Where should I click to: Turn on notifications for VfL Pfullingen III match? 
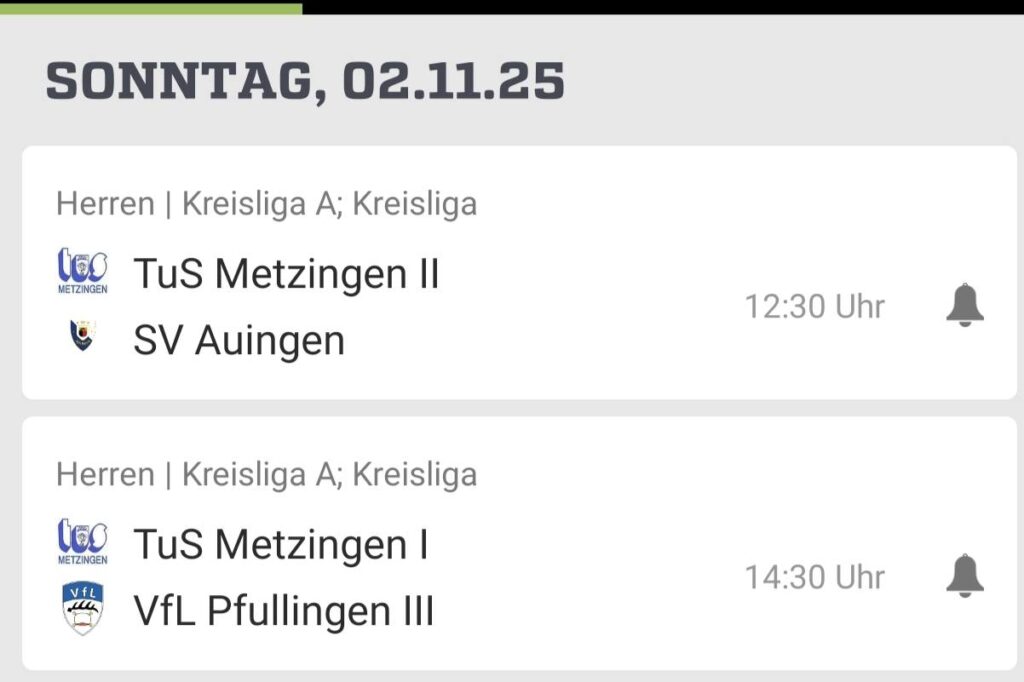pos(964,576)
